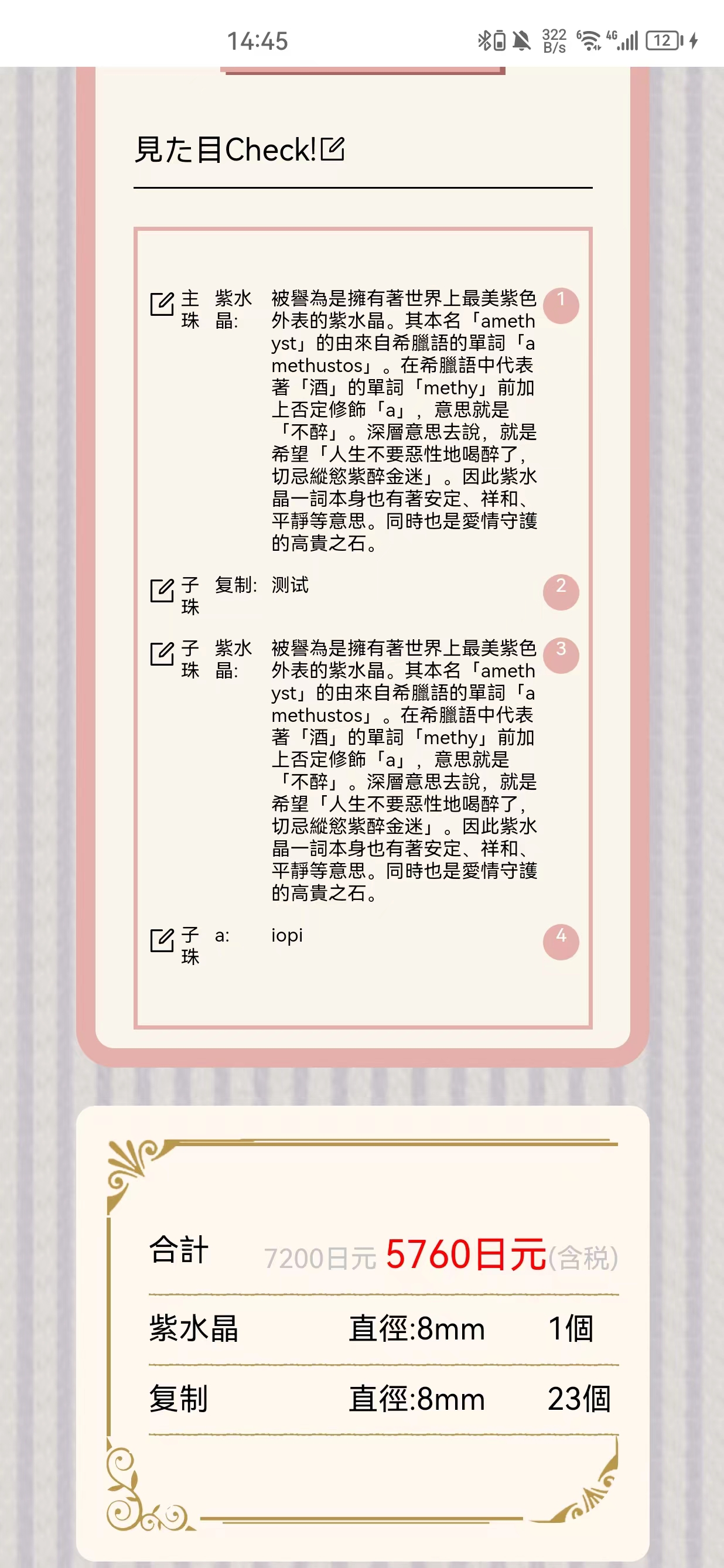724x1568 pixels.
Task: Edit the 主珠 紫水晶 entry
Action: (162, 304)
